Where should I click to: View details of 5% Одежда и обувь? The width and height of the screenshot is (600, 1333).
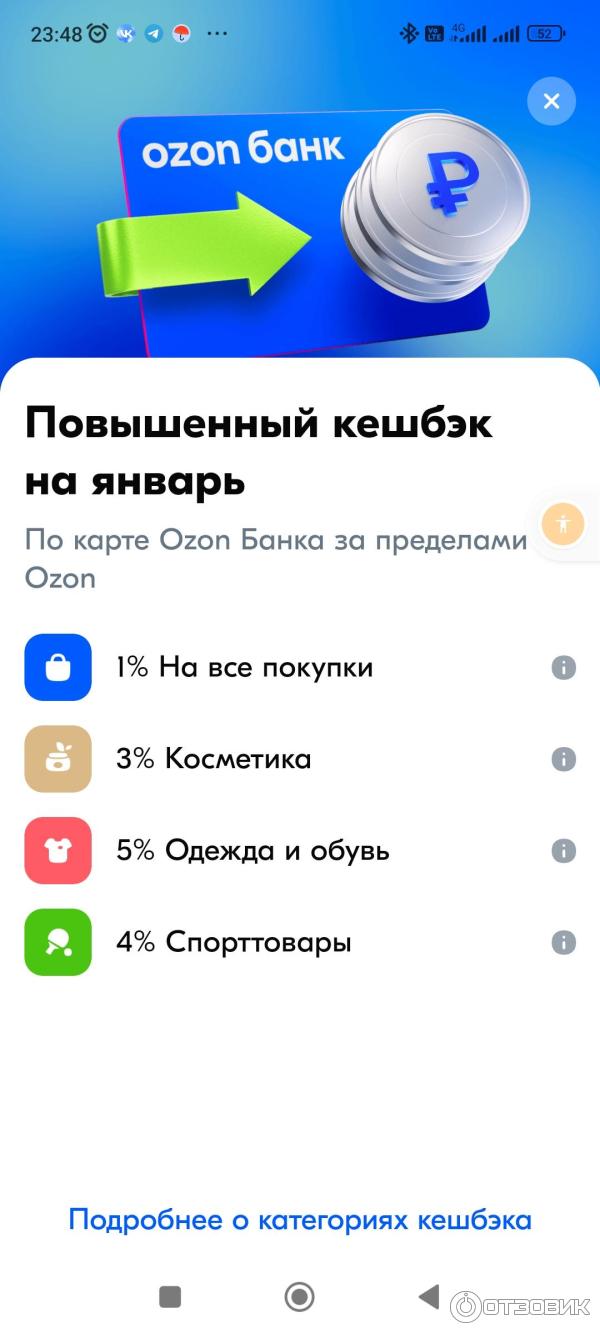pos(564,851)
